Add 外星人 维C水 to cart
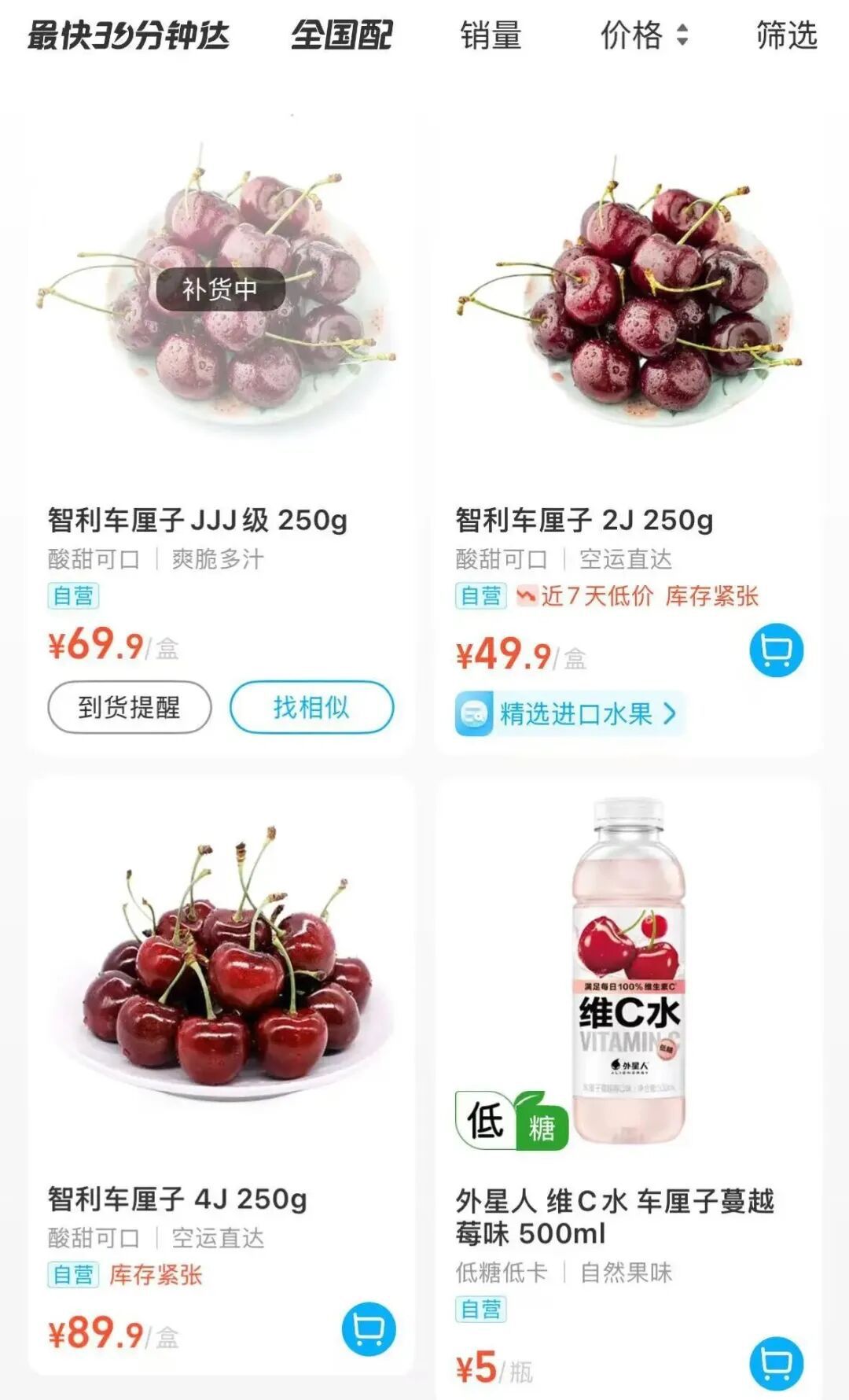 776,1363
